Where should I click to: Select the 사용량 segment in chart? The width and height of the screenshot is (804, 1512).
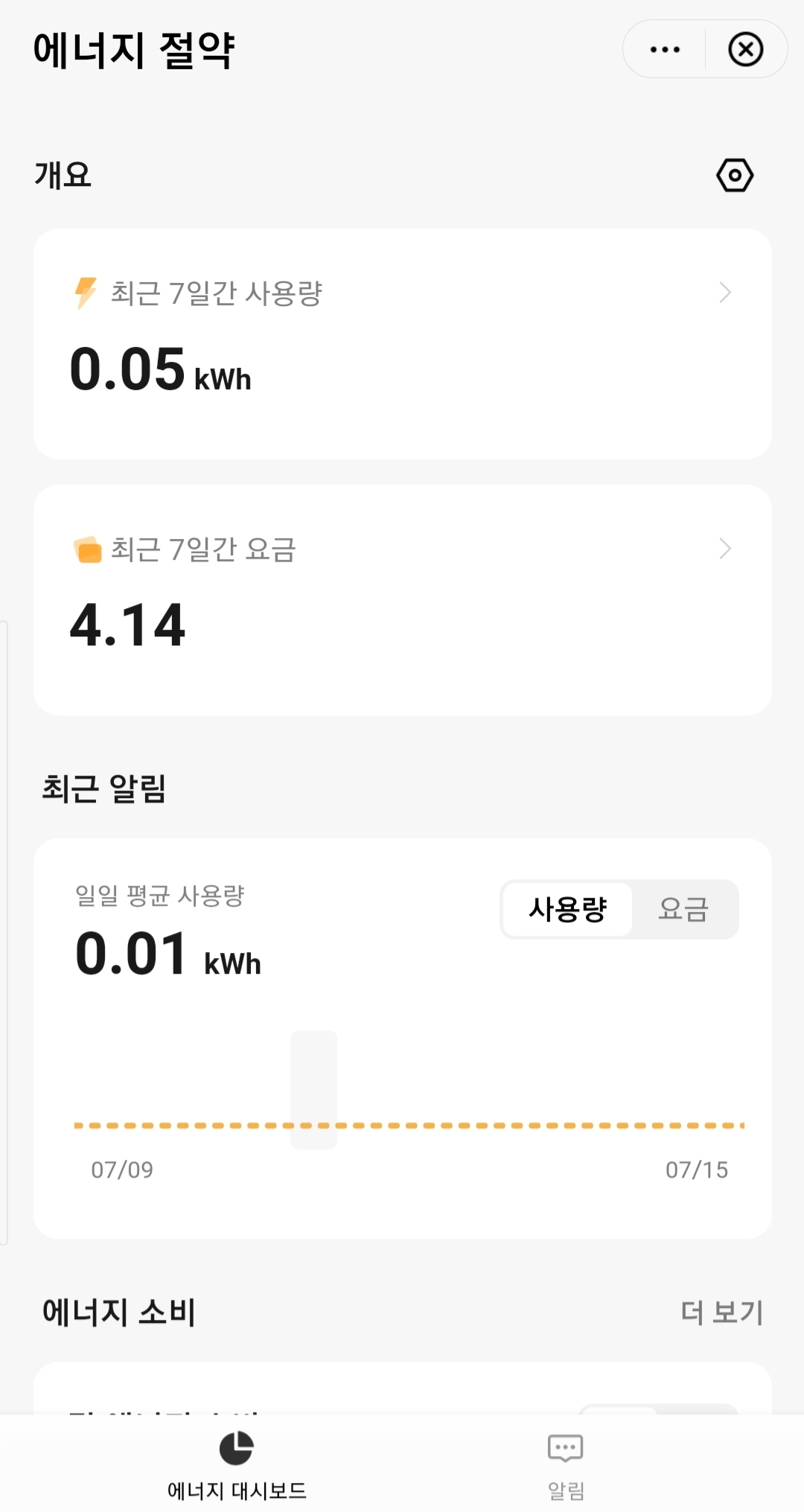tap(567, 909)
